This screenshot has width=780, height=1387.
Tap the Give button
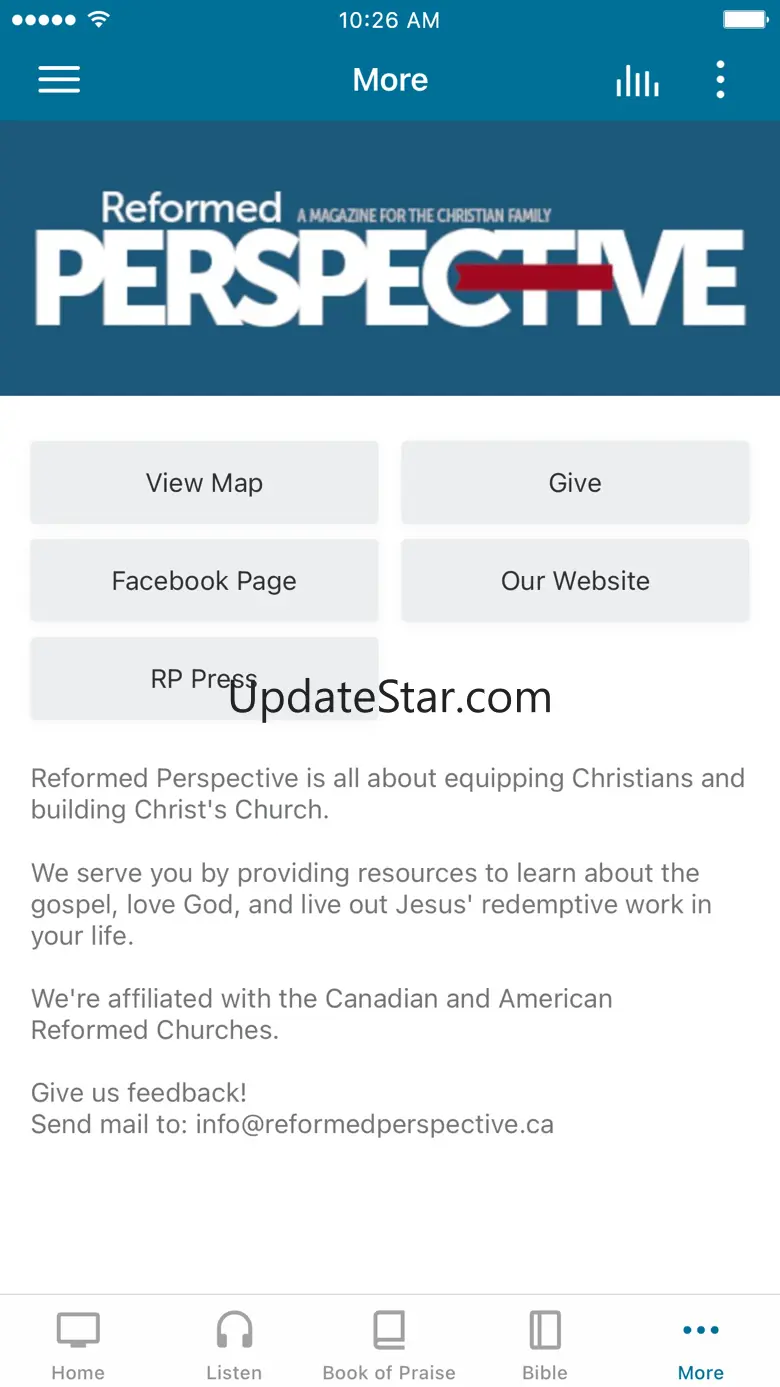click(x=575, y=483)
